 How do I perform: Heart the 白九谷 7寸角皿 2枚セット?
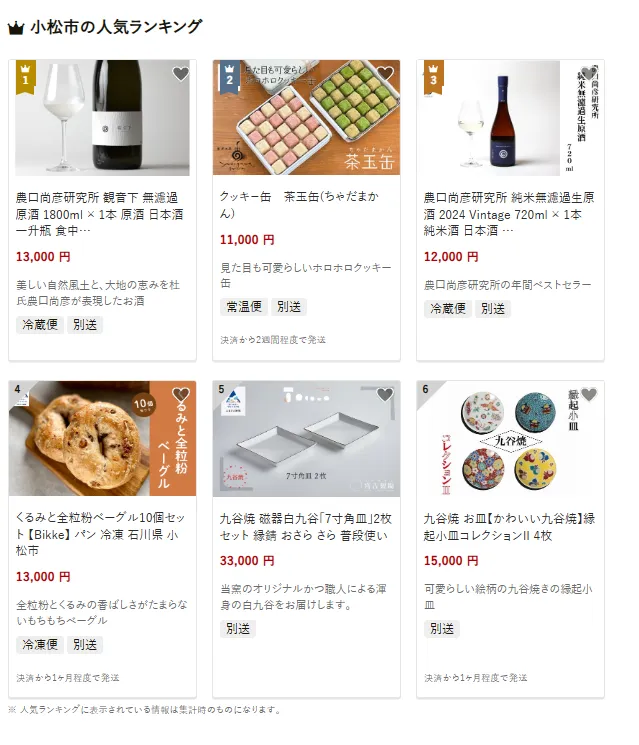pos(385,395)
